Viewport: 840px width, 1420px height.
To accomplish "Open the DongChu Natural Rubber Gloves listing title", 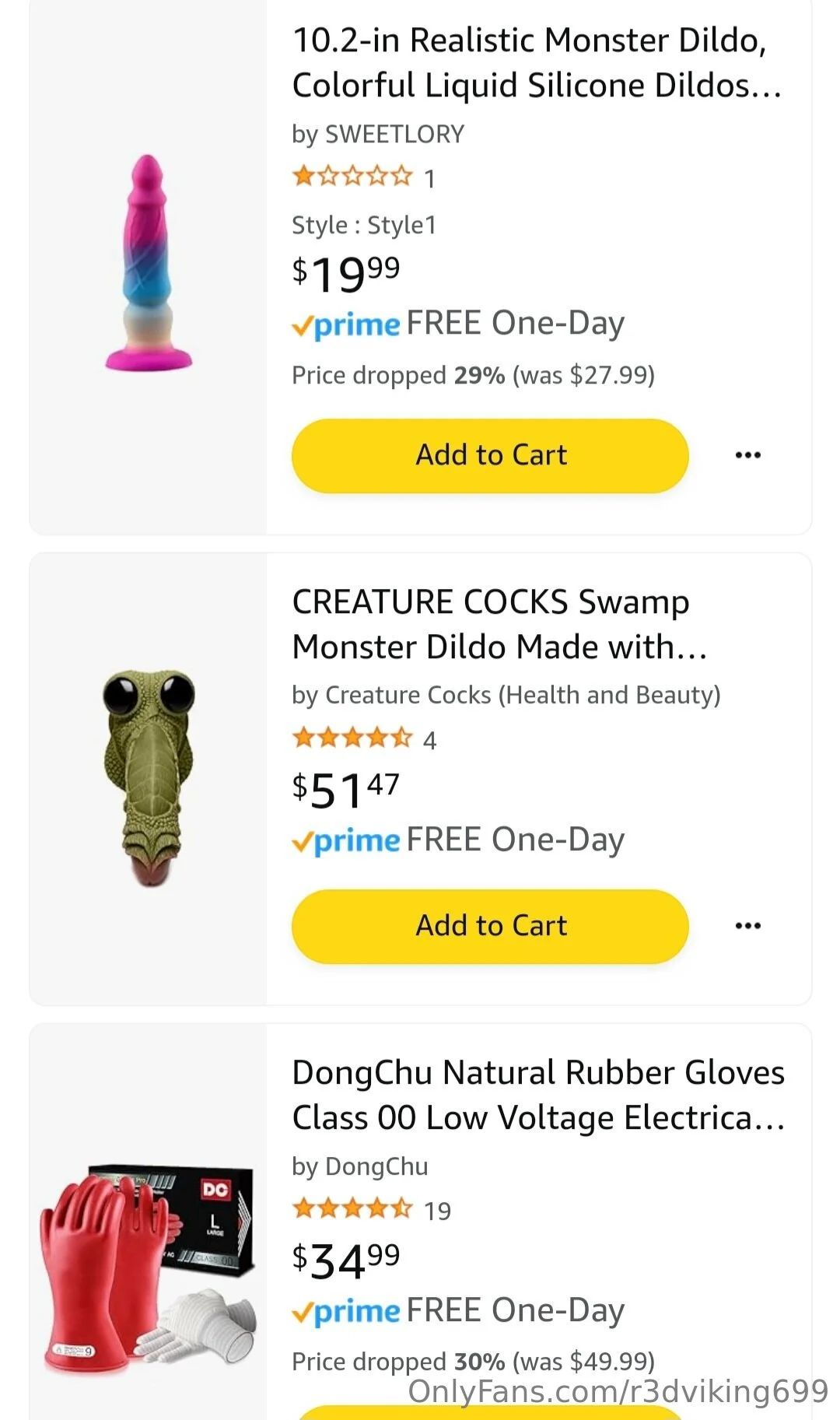I will [538, 1095].
